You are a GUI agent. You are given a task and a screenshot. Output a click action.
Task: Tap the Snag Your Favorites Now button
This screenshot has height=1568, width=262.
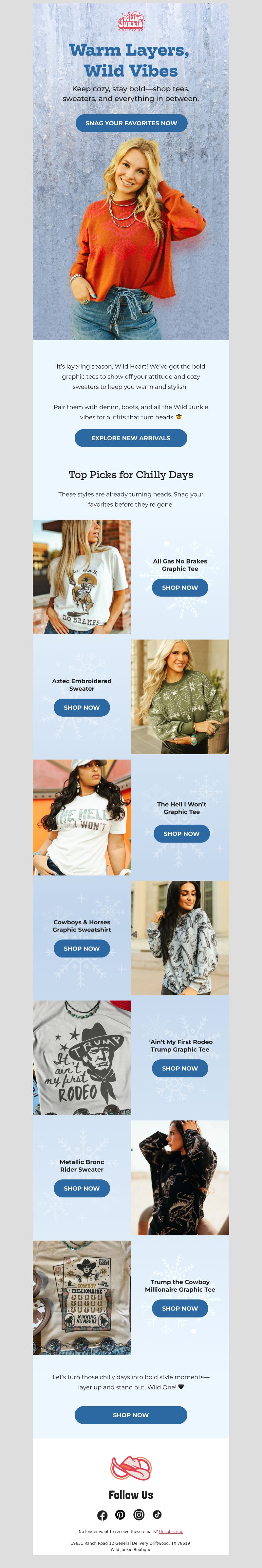pyautogui.click(x=131, y=123)
